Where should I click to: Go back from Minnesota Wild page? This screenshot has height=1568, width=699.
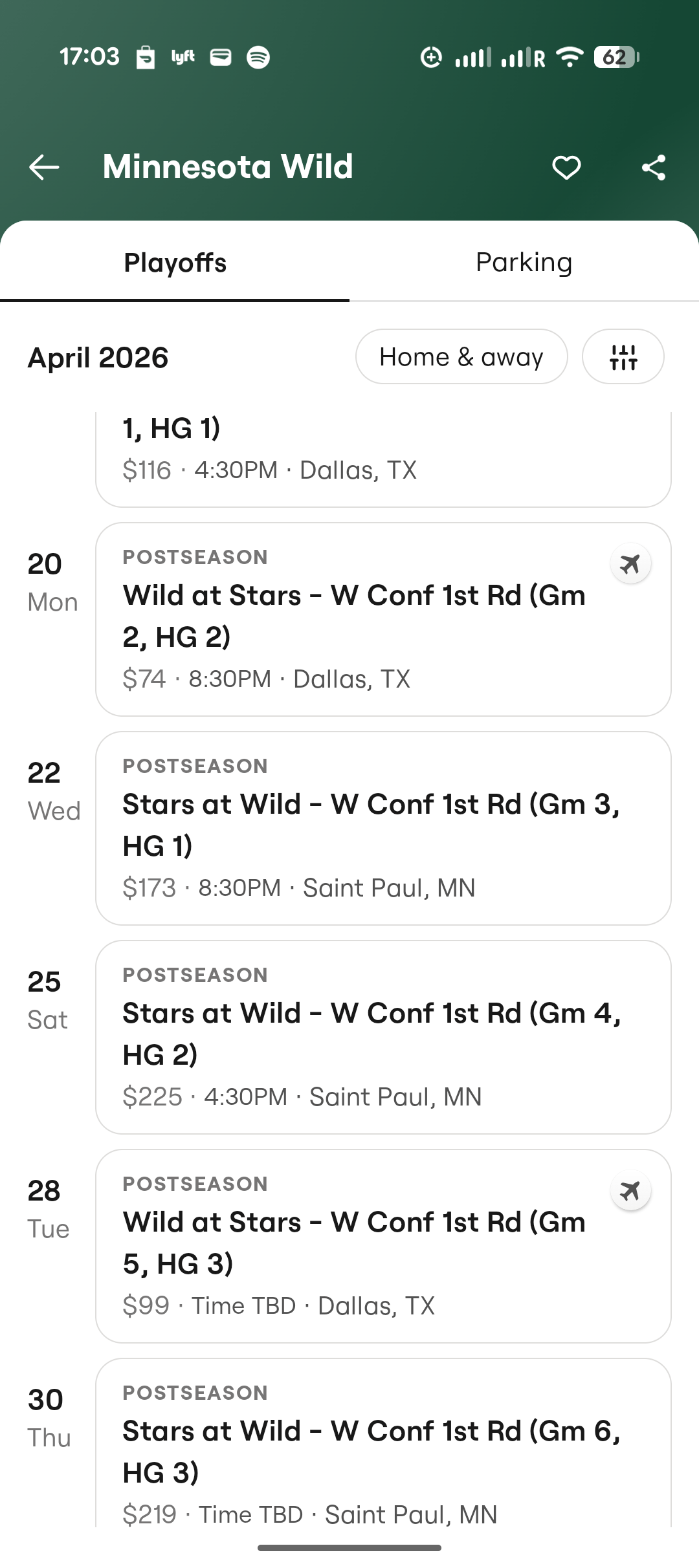pyautogui.click(x=44, y=167)
